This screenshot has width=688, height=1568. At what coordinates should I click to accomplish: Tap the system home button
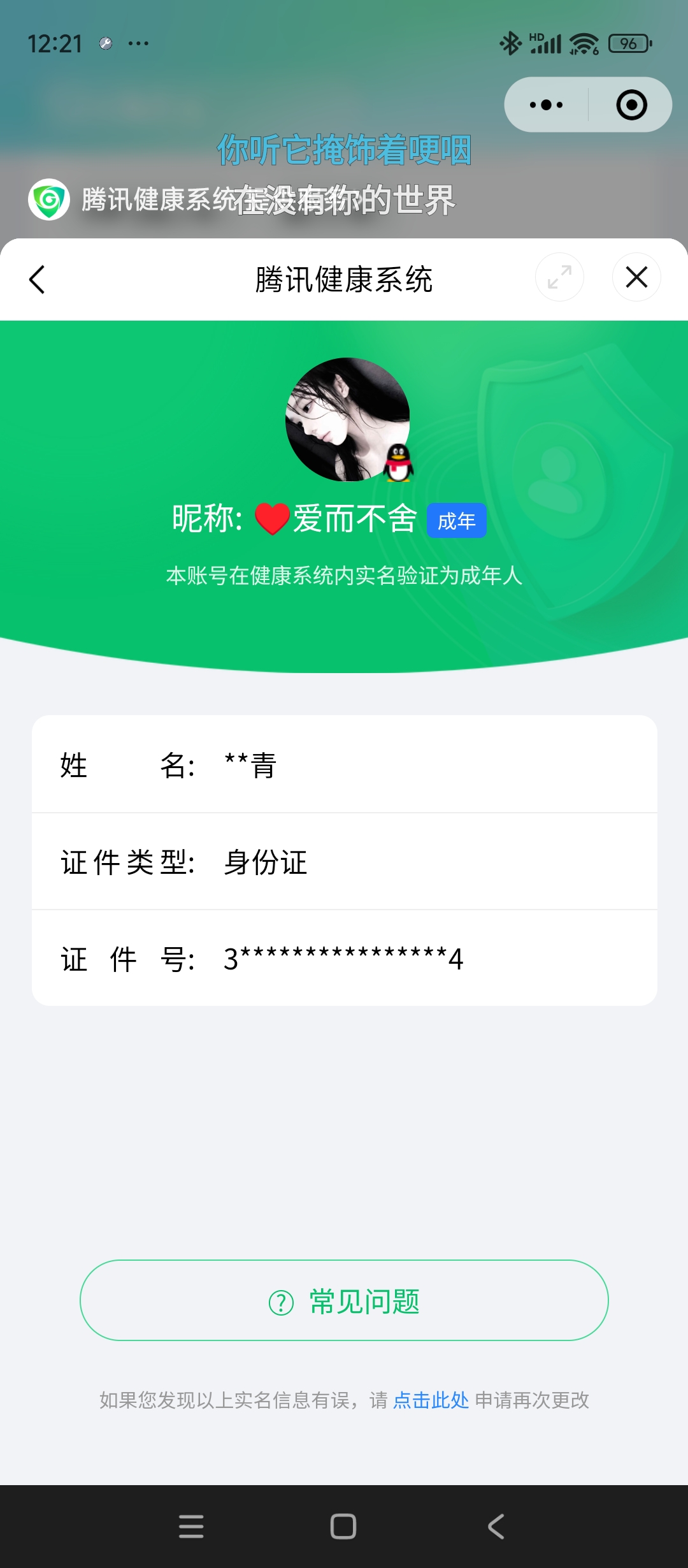(x=343, y=1527)
